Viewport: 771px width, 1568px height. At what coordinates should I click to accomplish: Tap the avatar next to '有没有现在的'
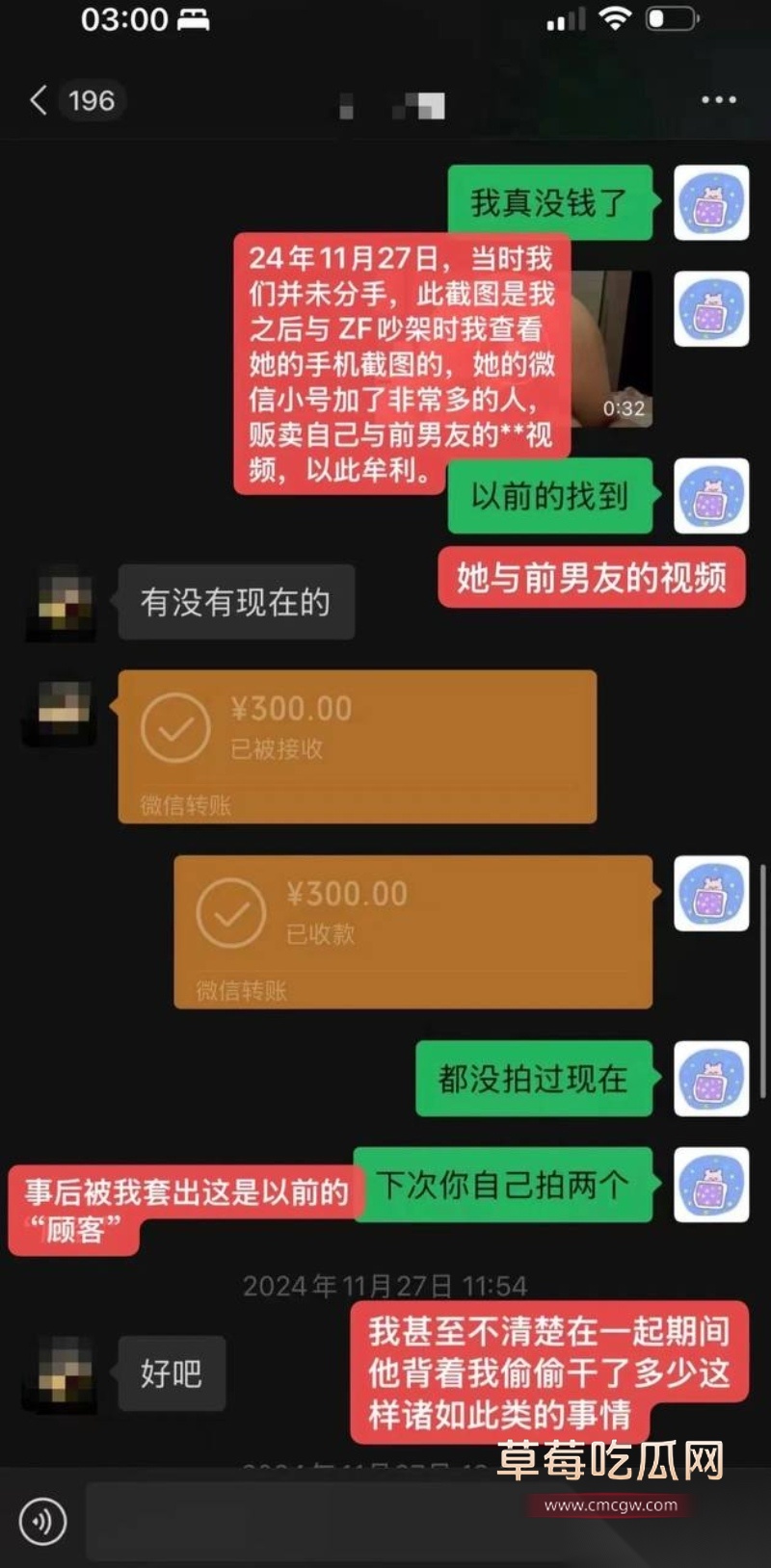pos(61,600)
